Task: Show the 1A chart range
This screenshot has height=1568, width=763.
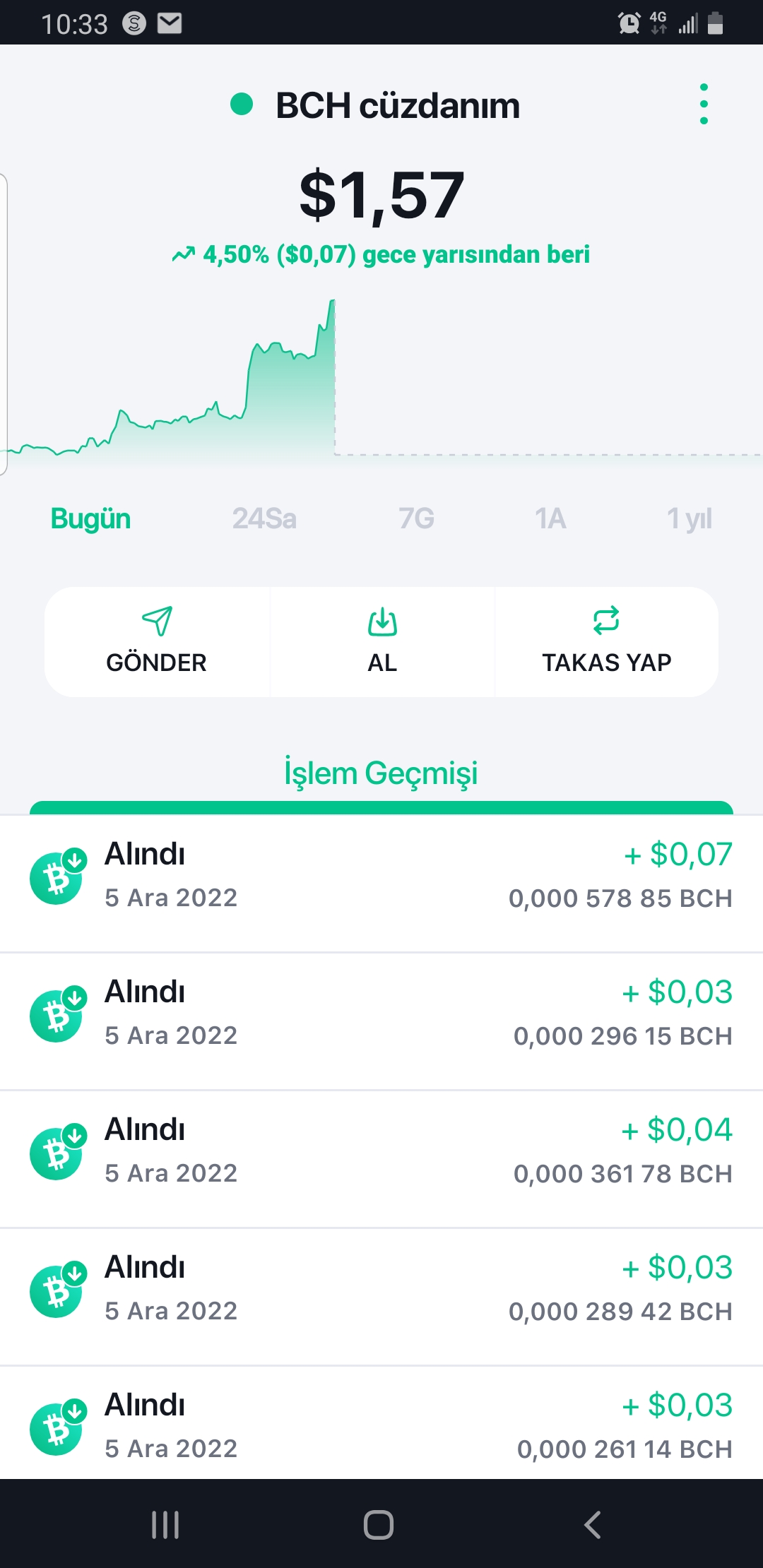Action: pyautogui.click(x=550, y=519)
